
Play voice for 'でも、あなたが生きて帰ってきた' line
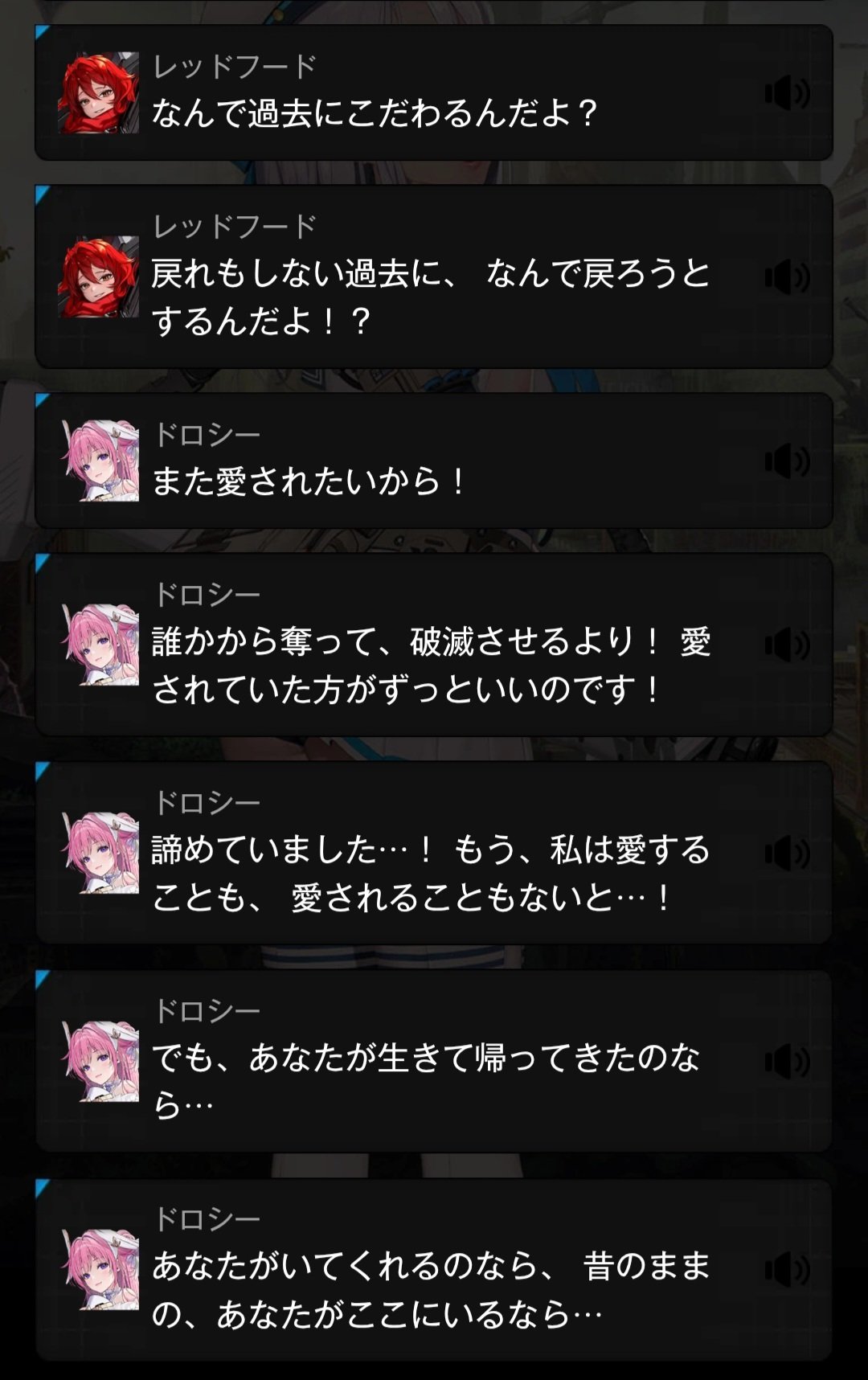[787, 1062]
